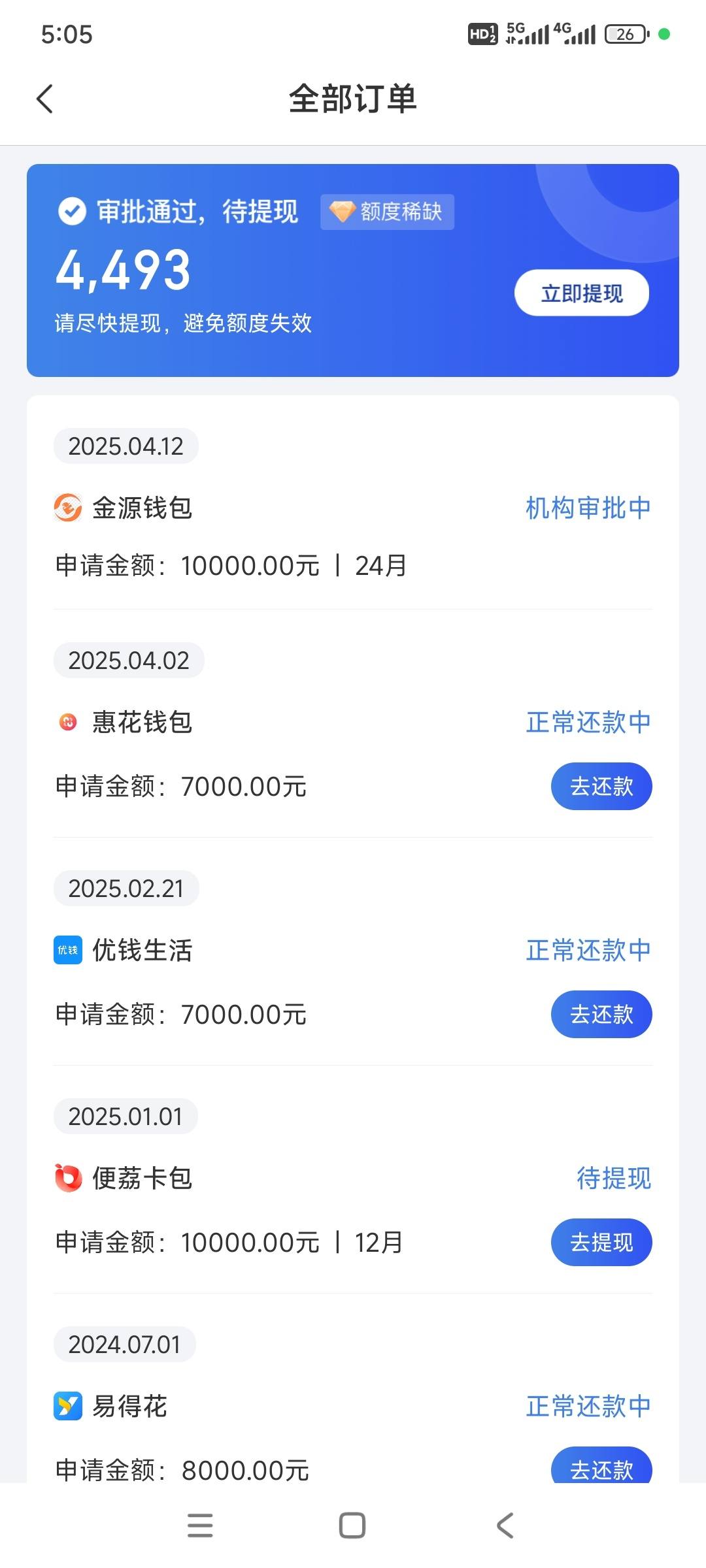The image size is (706, 1568).
Task: Tap 去提现 for 便荔卡包
Action: point(601,1242)
